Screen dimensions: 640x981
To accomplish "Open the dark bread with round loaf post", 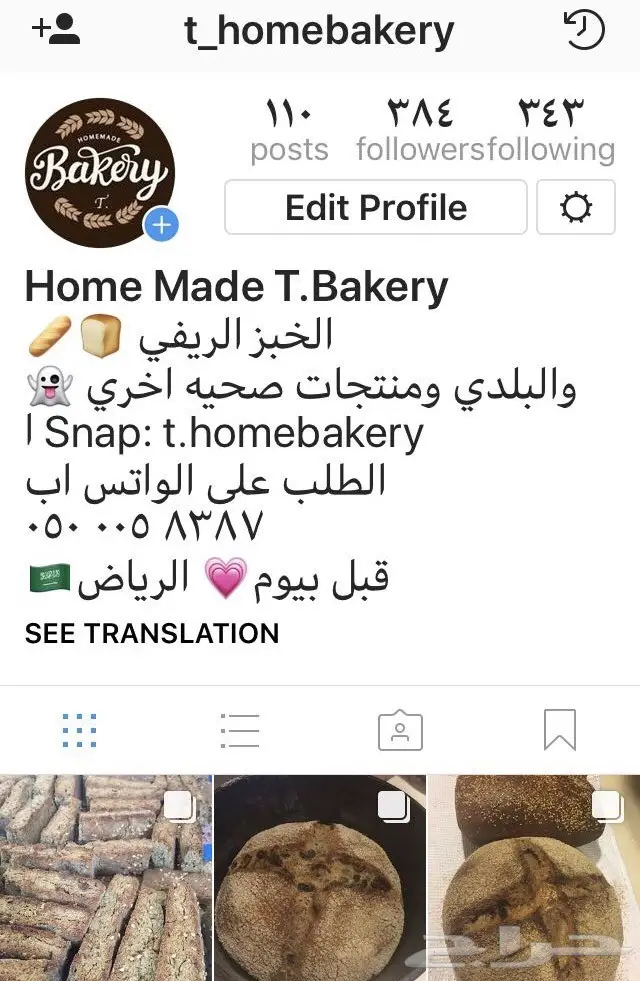I will coord(534,878).
